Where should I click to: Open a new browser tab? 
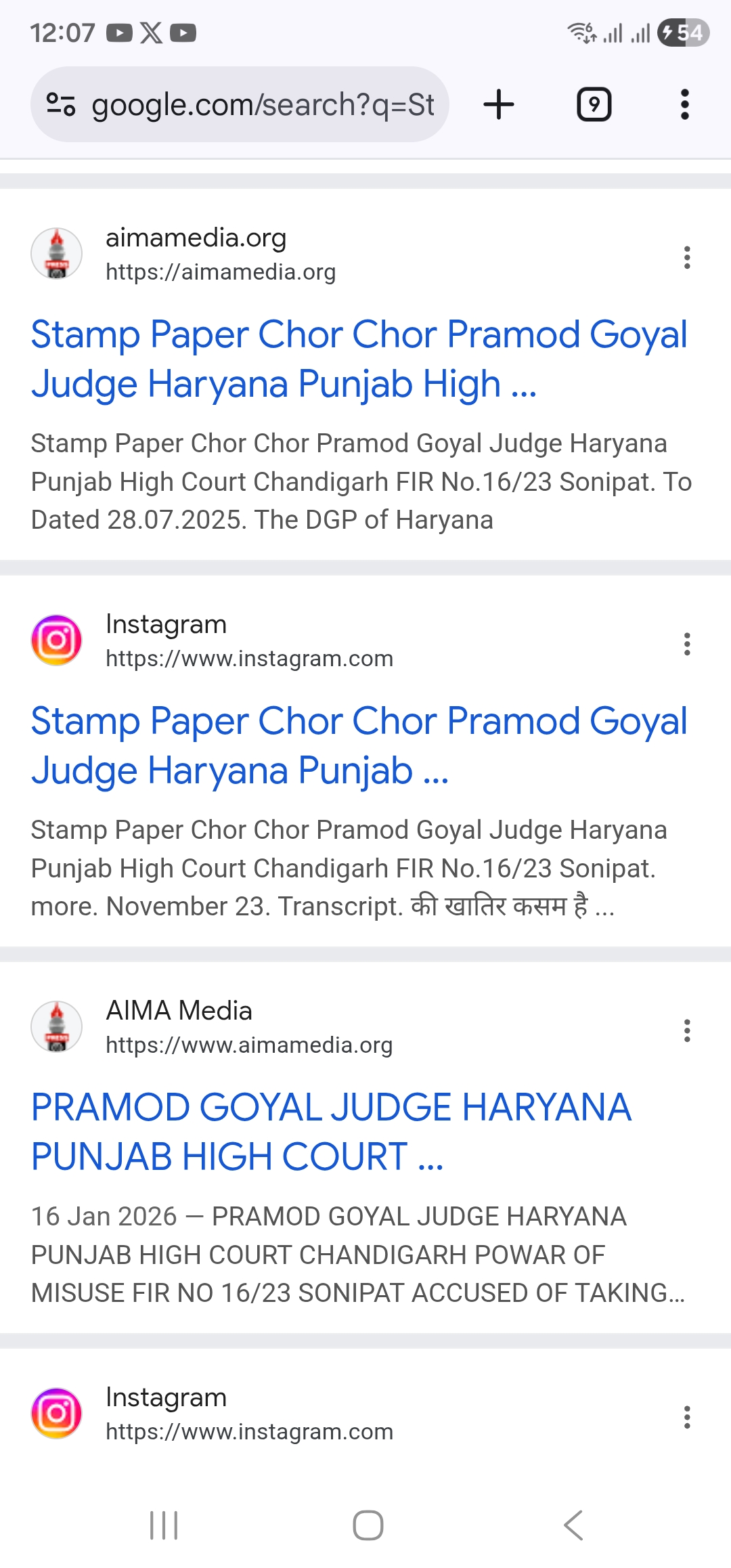click(499, 105)
